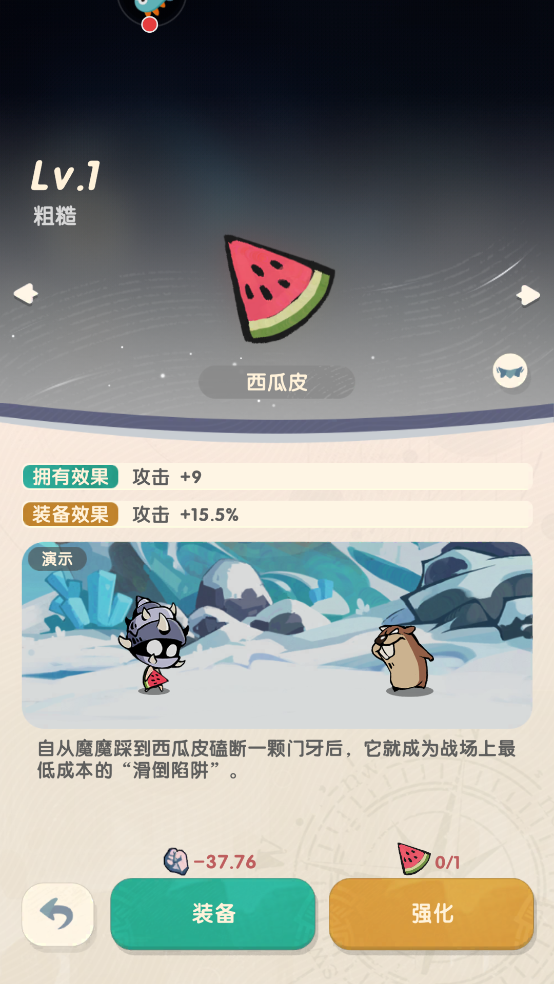Go to the previous item with left arrow
The image size is (554, 984).
click(x=26, y=294)
